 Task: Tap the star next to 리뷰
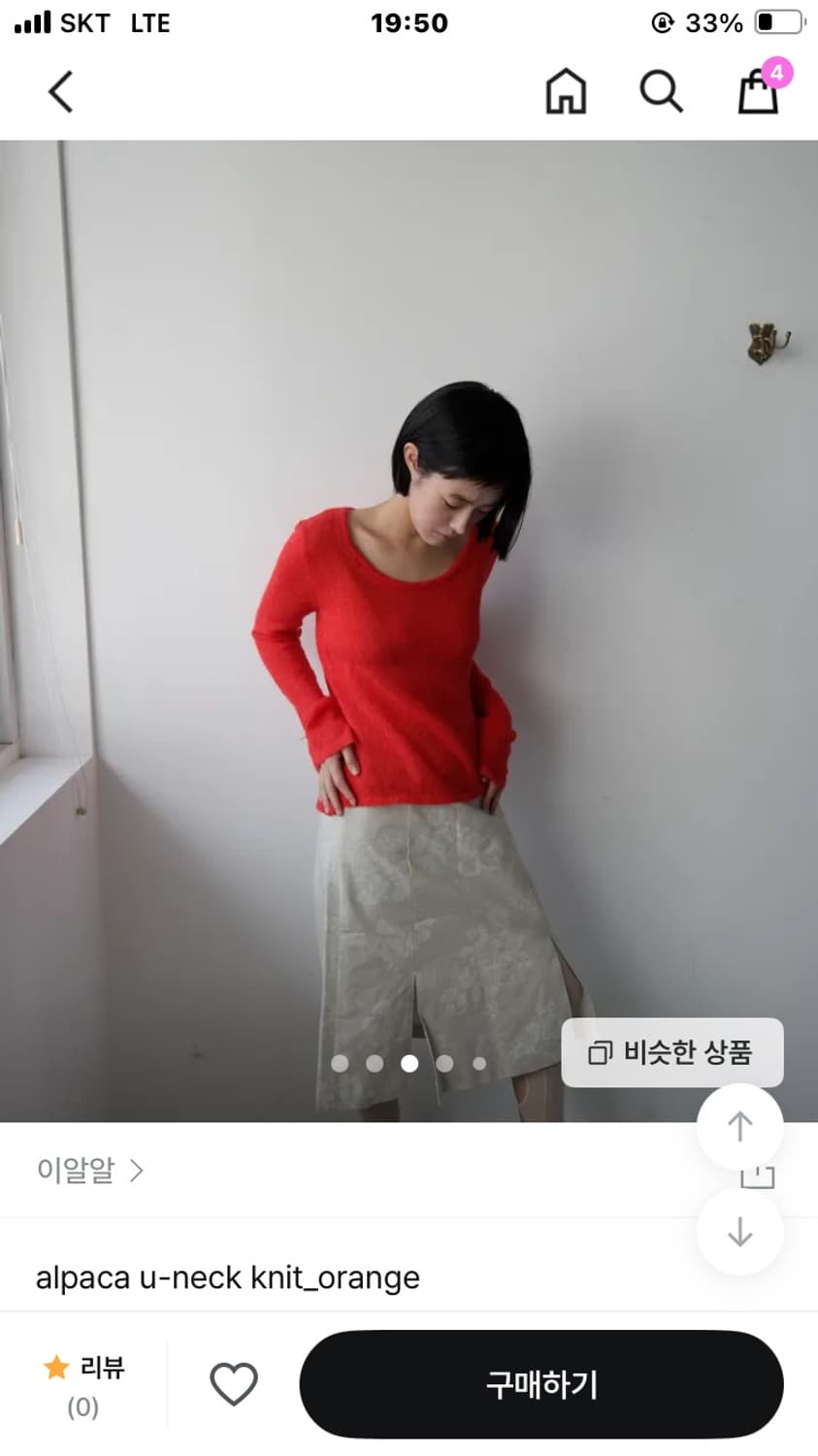pyautogui.click(x=57, y=1369)
